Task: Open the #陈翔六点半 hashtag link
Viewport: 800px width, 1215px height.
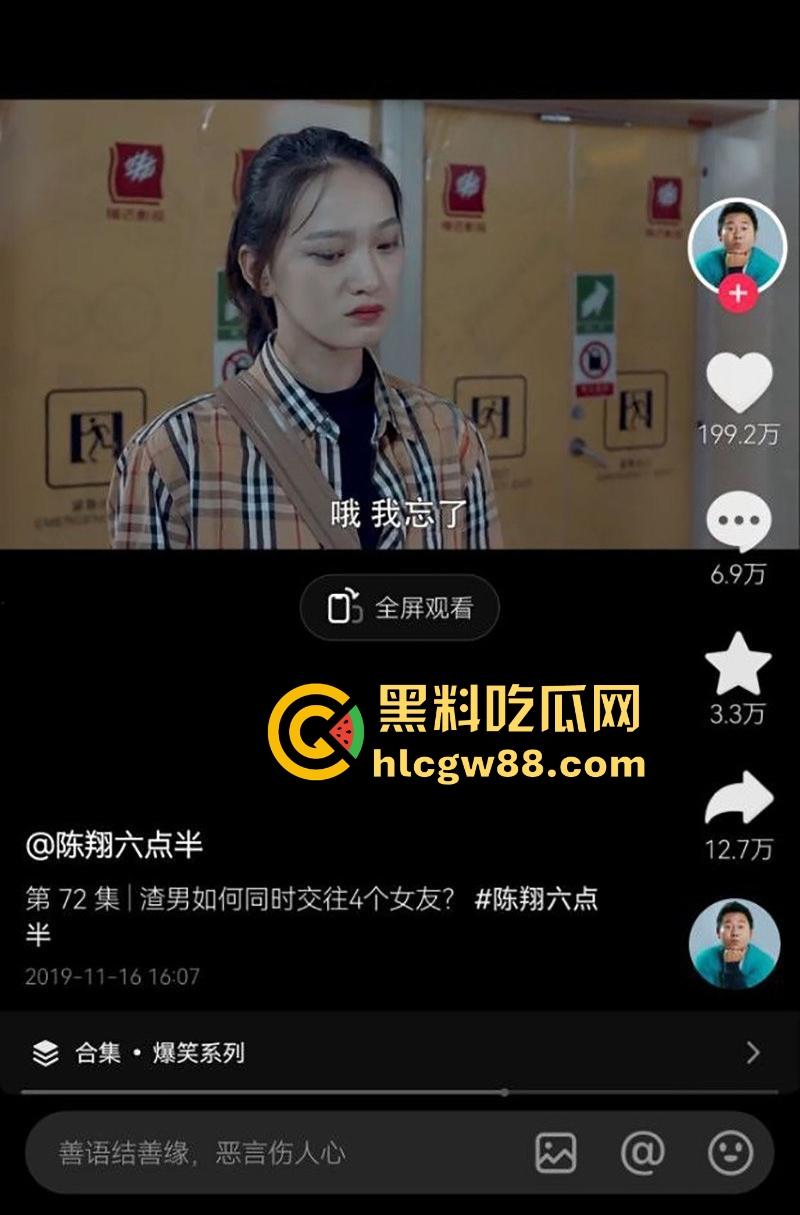Action: [x=535, y=898]
